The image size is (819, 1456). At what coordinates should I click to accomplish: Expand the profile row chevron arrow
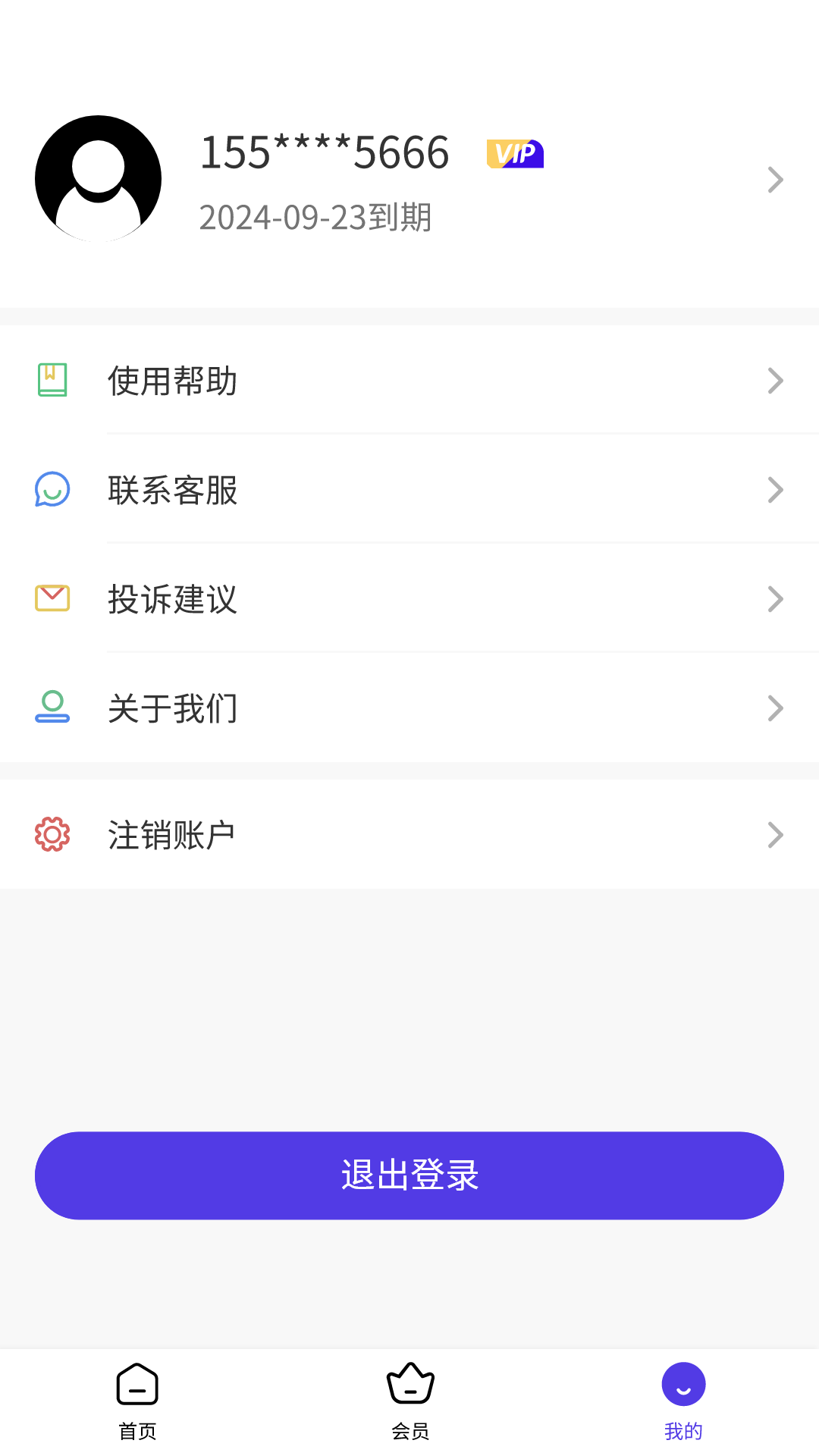point(775,179)
